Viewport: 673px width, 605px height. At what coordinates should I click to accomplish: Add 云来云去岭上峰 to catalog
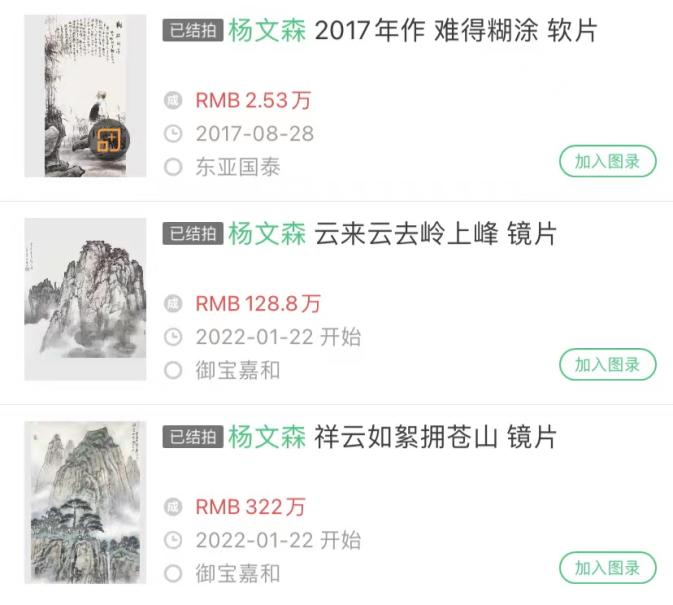point(607,365)
